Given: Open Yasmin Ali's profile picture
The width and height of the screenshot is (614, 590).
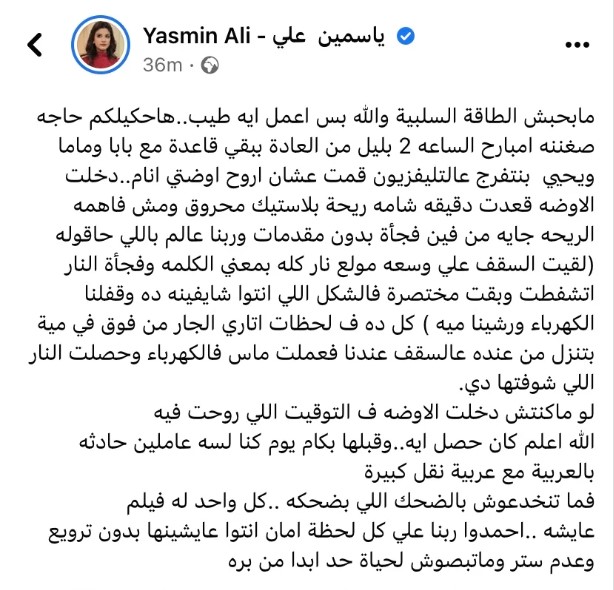Looking at the screenshot, I should (x=100, y=45).
